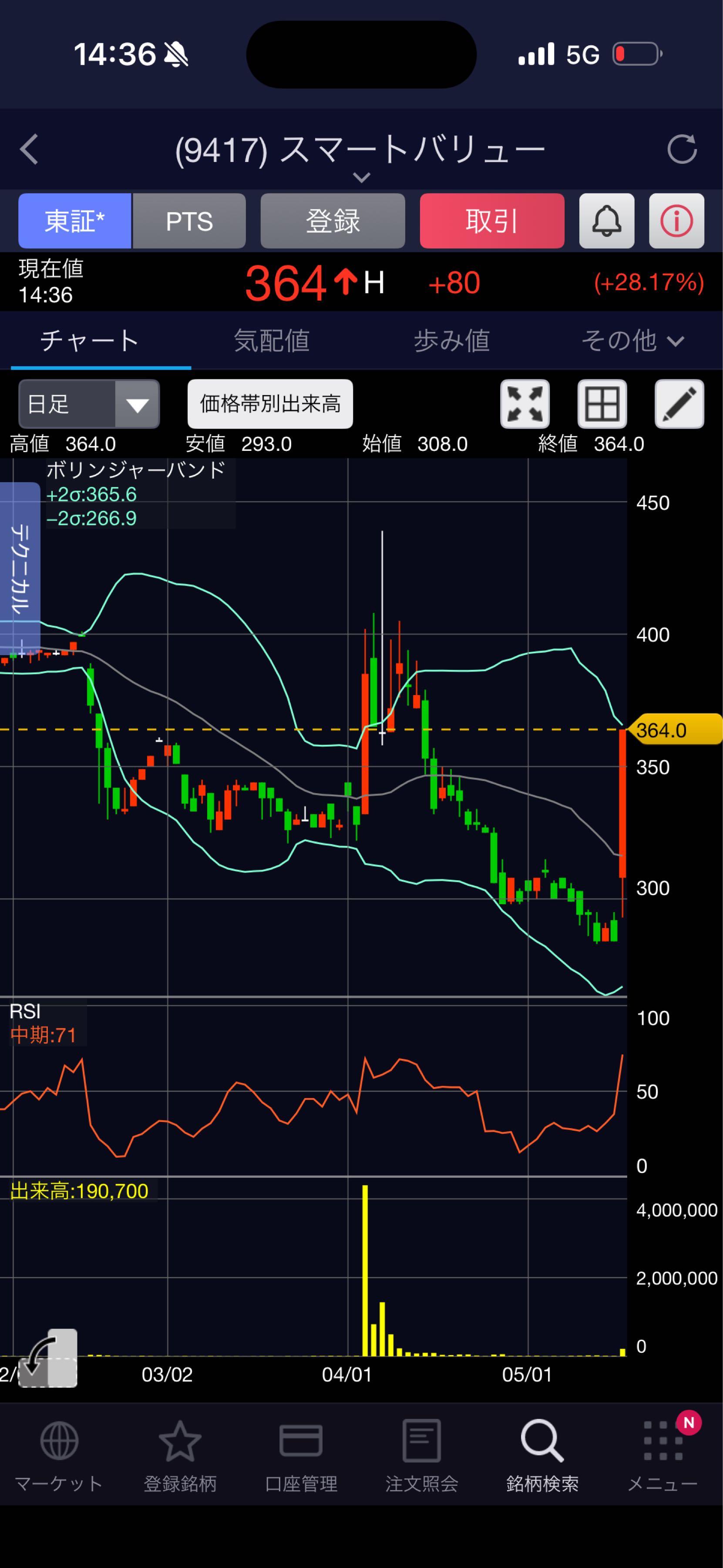The width and height of the screenshot is (723, 1568).
Task: Expand the stock name dropdown chevron
Action: (361, 178)
